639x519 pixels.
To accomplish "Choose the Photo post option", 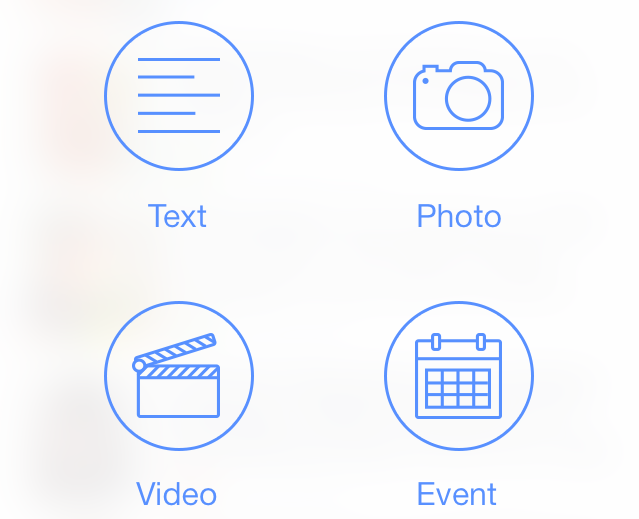I will [459, 96].
